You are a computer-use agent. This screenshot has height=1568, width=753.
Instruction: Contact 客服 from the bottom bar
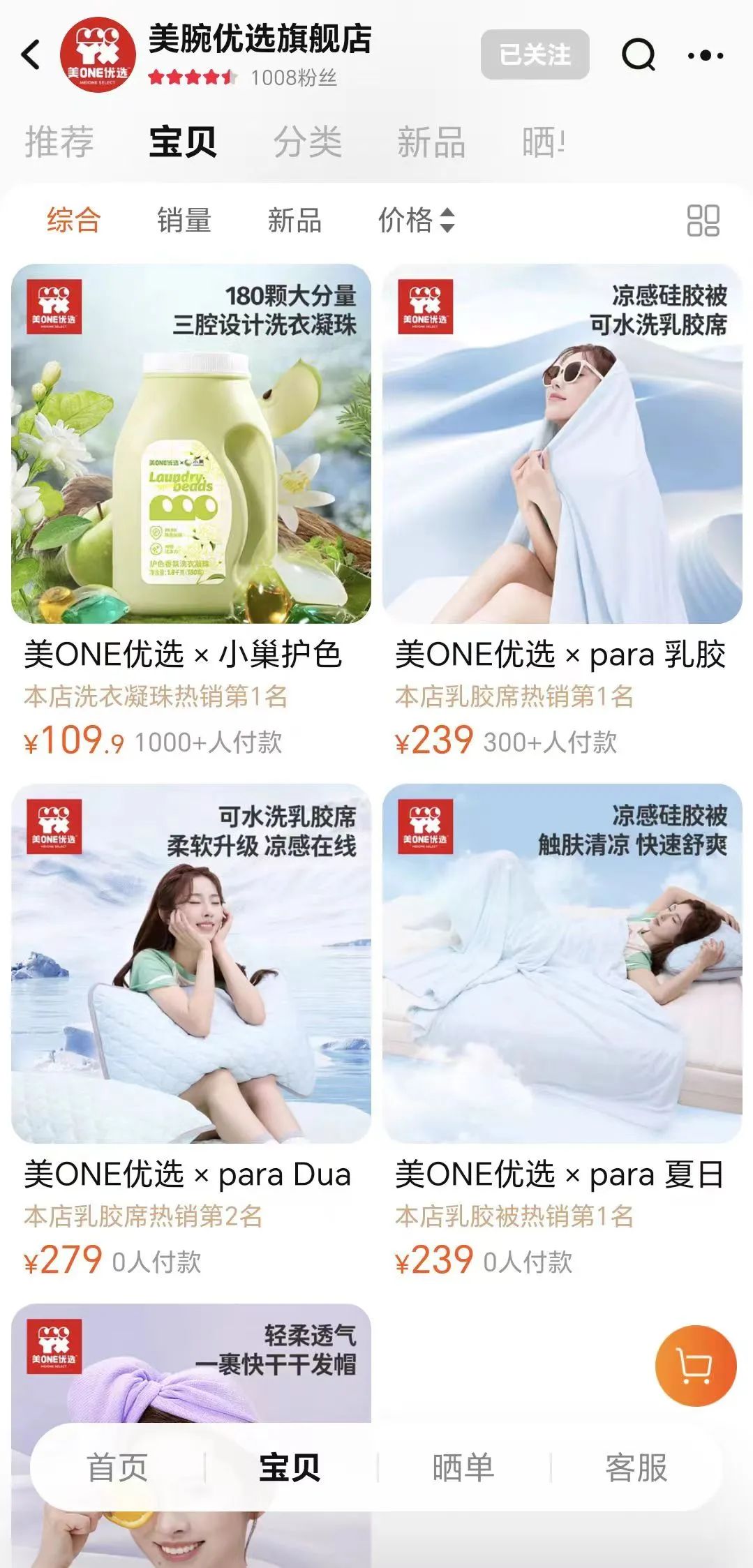click(636, 1468)
